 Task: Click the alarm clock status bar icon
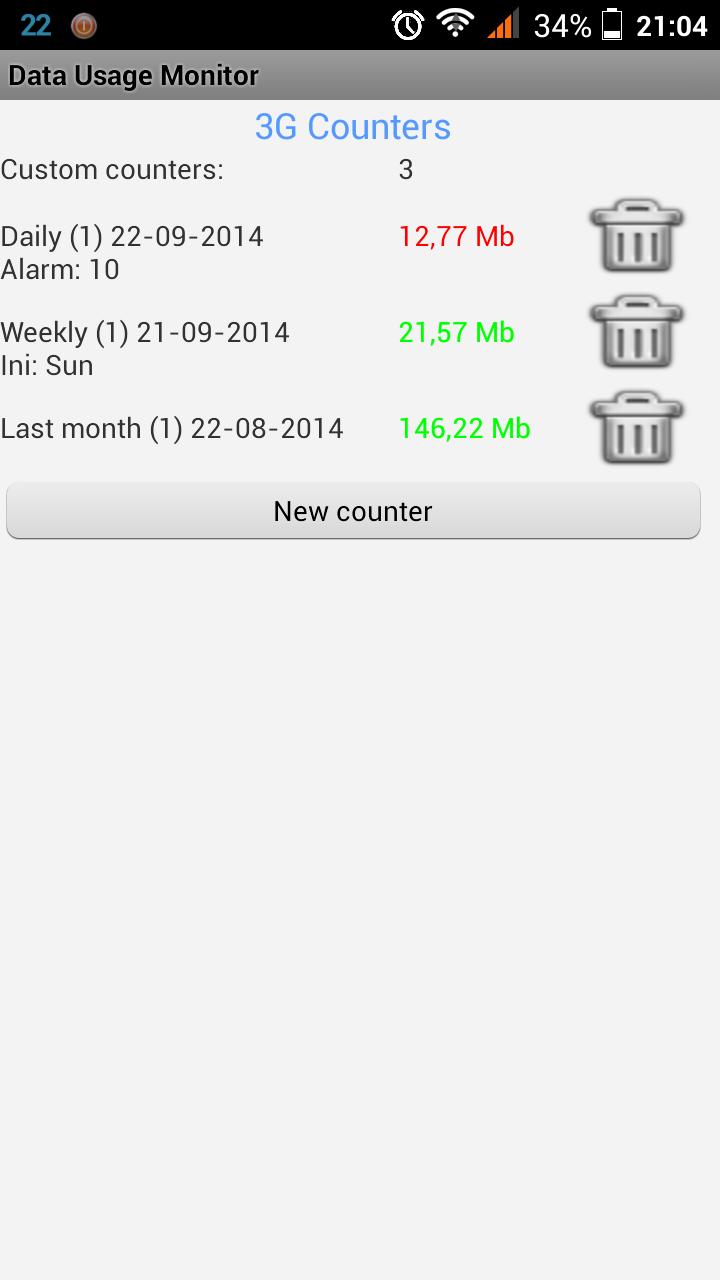click(406, 22)
